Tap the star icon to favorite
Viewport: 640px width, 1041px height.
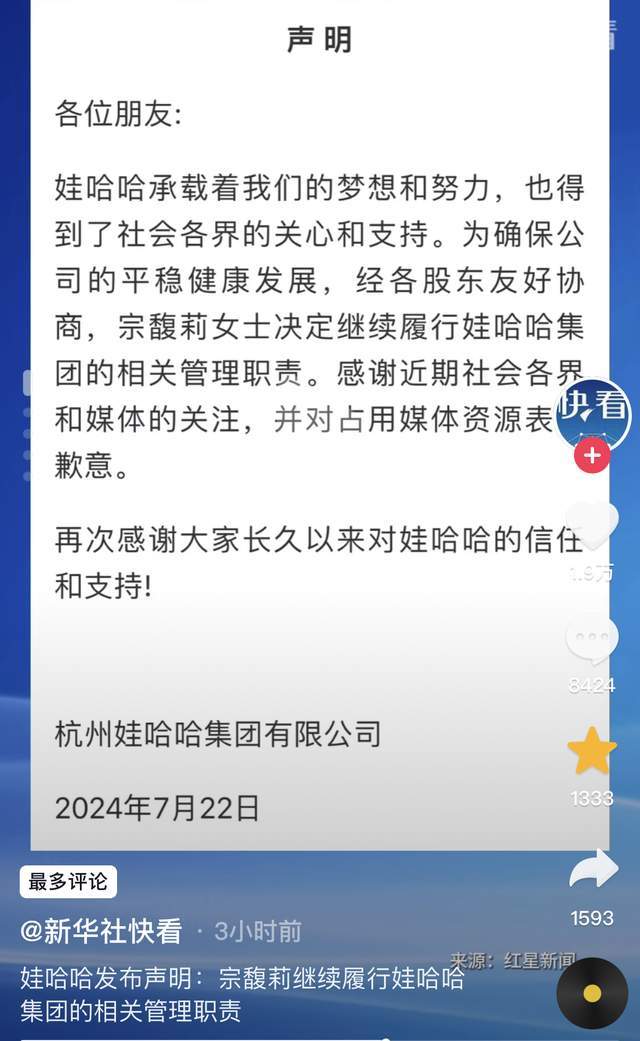[x=592, y=751]
